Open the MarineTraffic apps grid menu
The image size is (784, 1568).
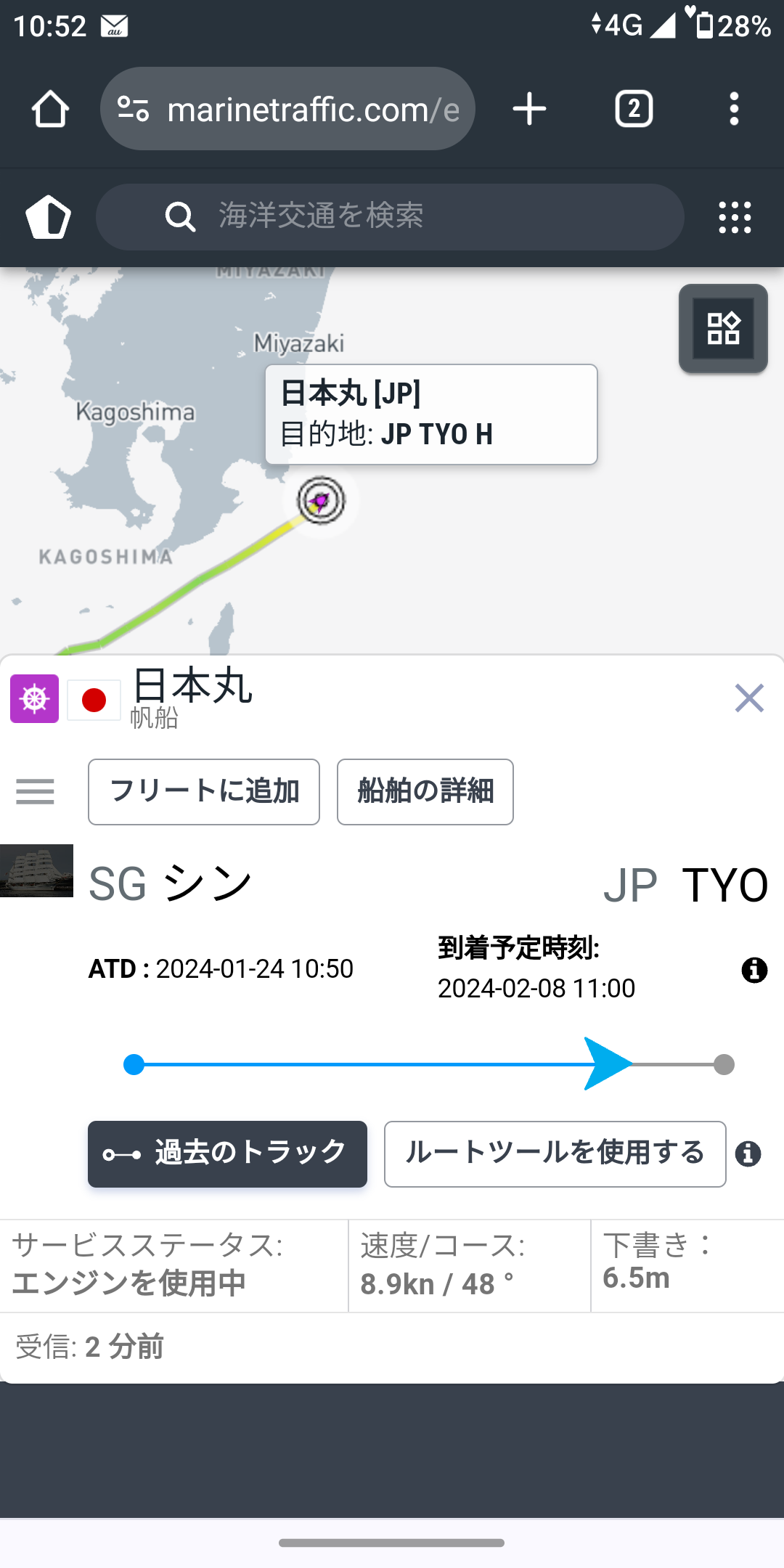tap(735, 217)
